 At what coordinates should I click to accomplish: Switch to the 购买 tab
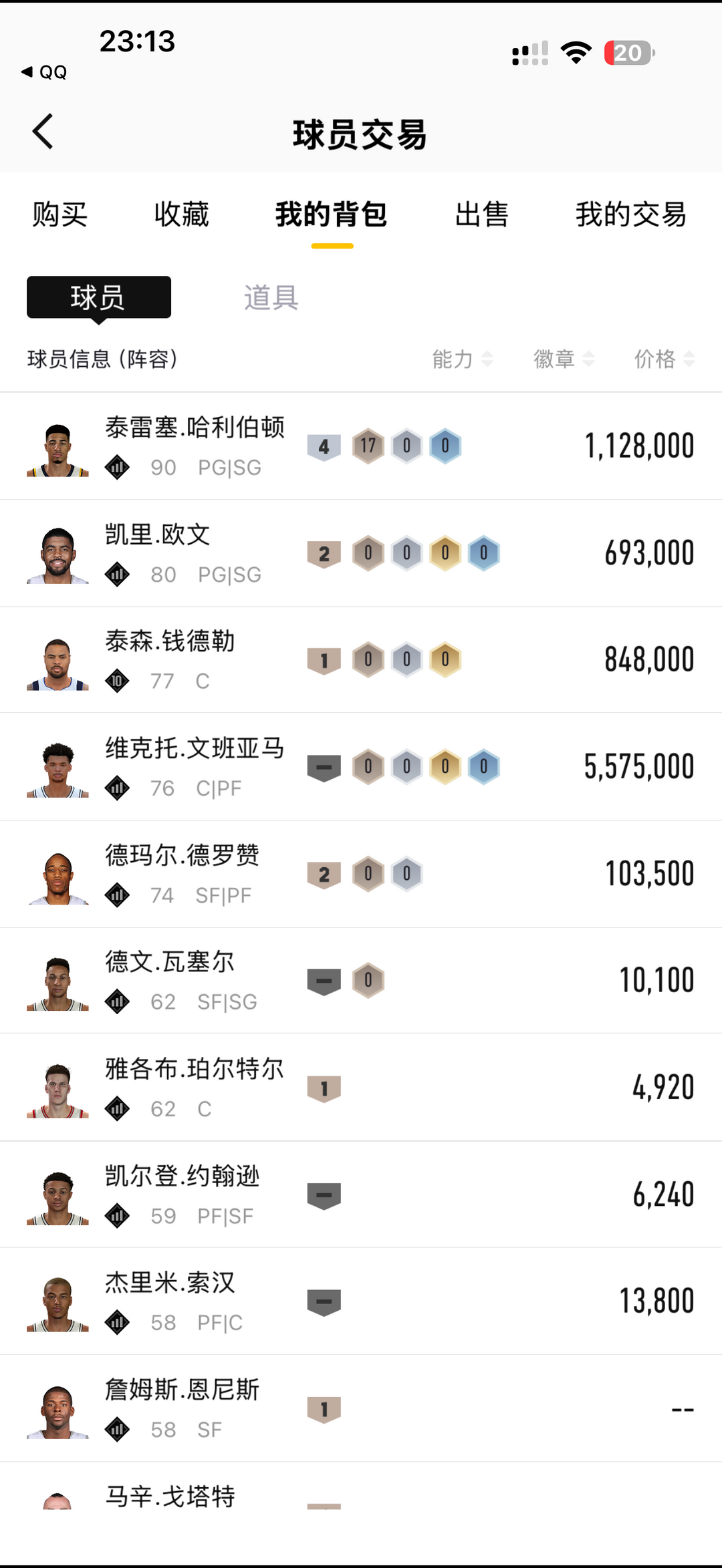point(60,214)
